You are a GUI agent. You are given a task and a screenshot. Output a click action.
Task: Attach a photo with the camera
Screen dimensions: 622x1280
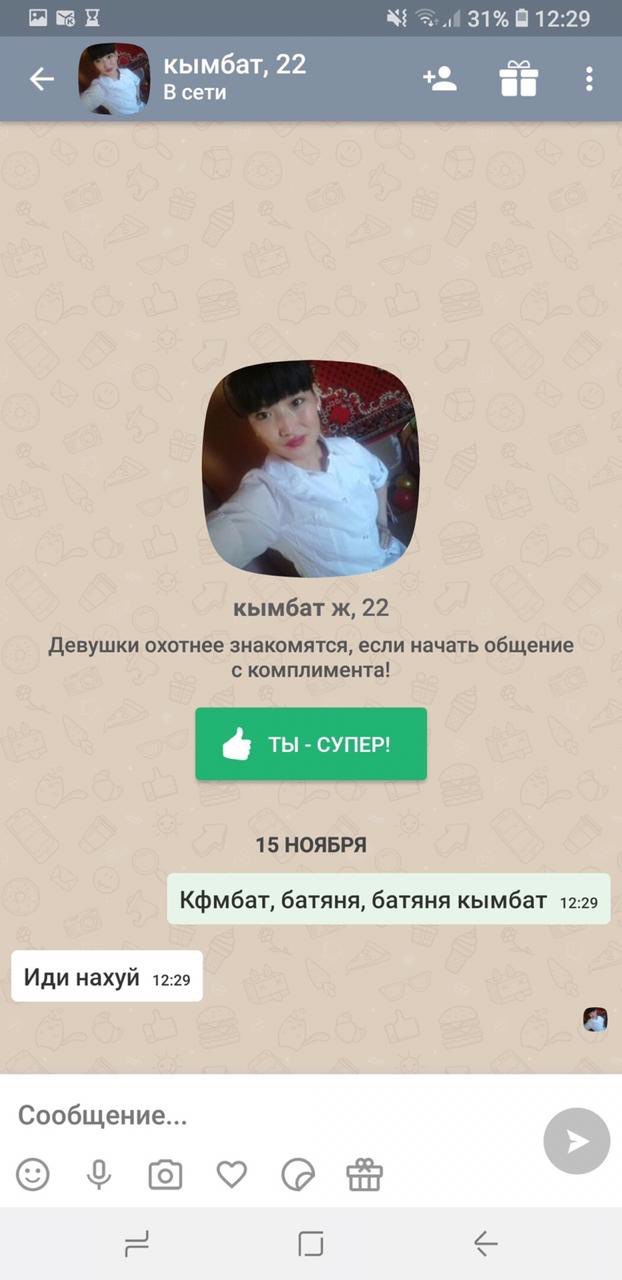165,1174
